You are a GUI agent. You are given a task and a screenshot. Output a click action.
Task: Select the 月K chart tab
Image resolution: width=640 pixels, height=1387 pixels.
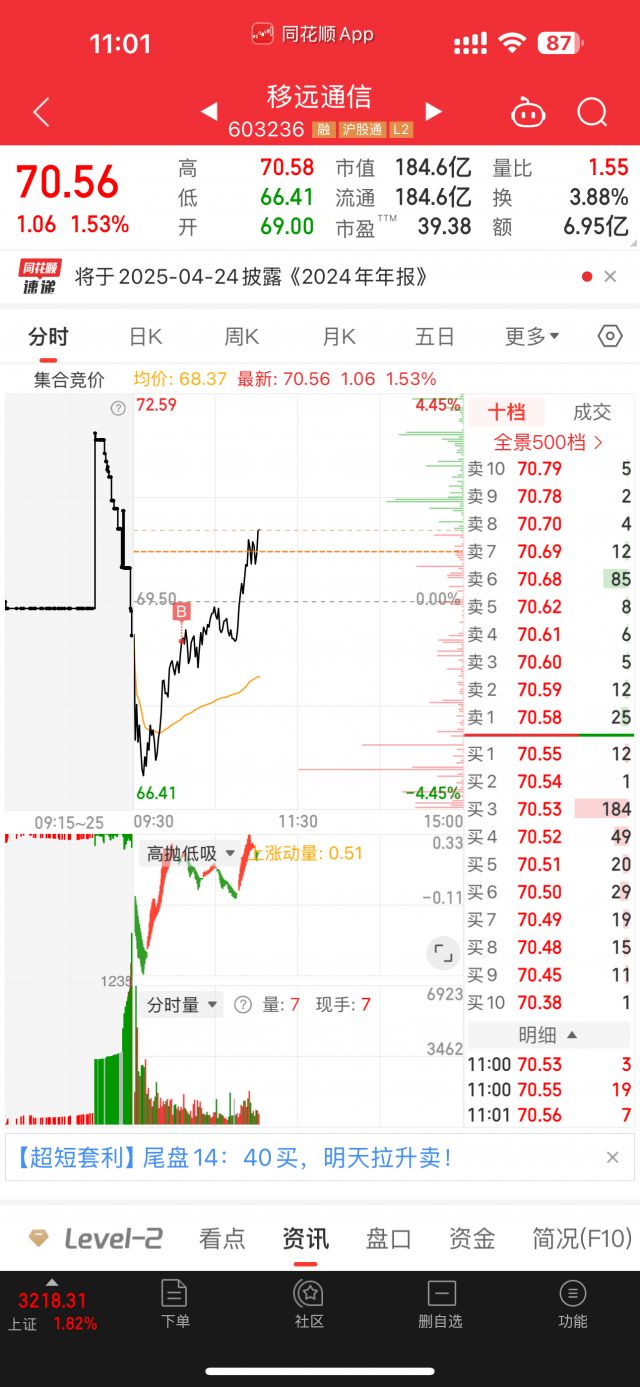(x=338, y=337)
